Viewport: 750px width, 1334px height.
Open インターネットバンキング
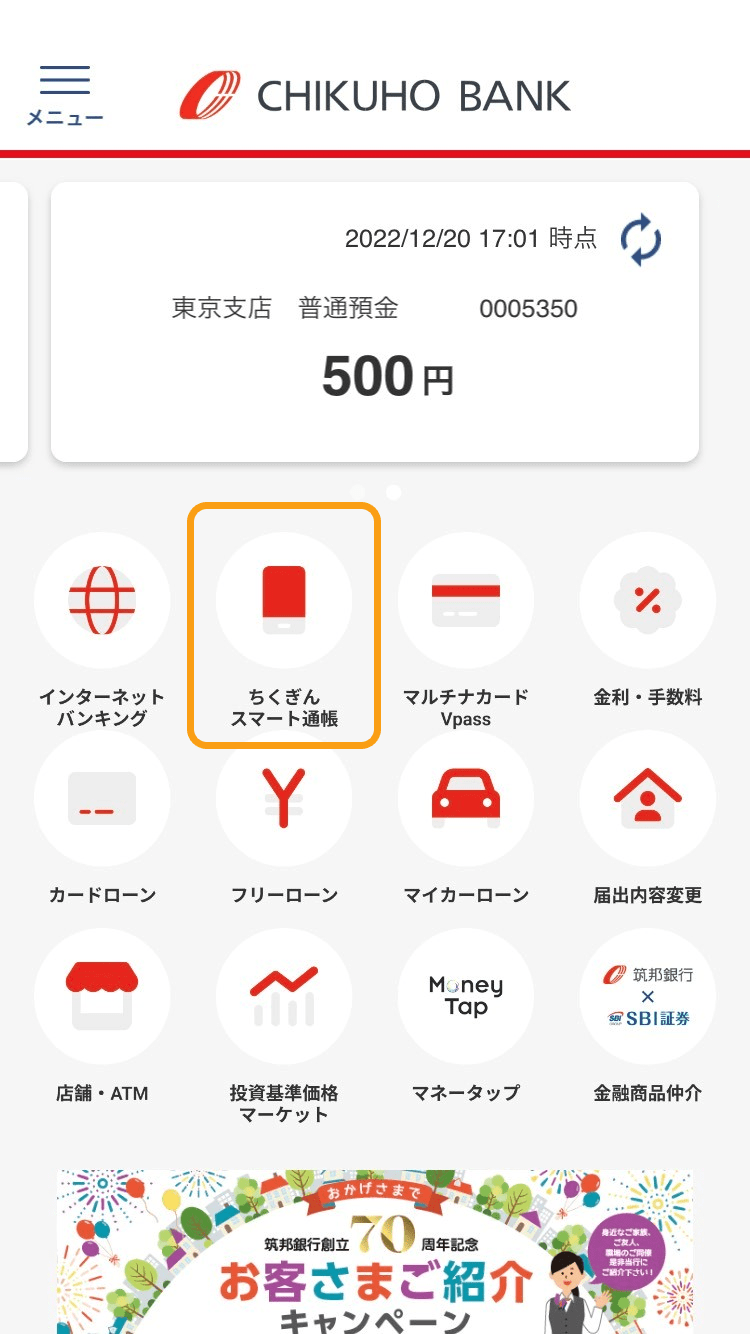101,600
